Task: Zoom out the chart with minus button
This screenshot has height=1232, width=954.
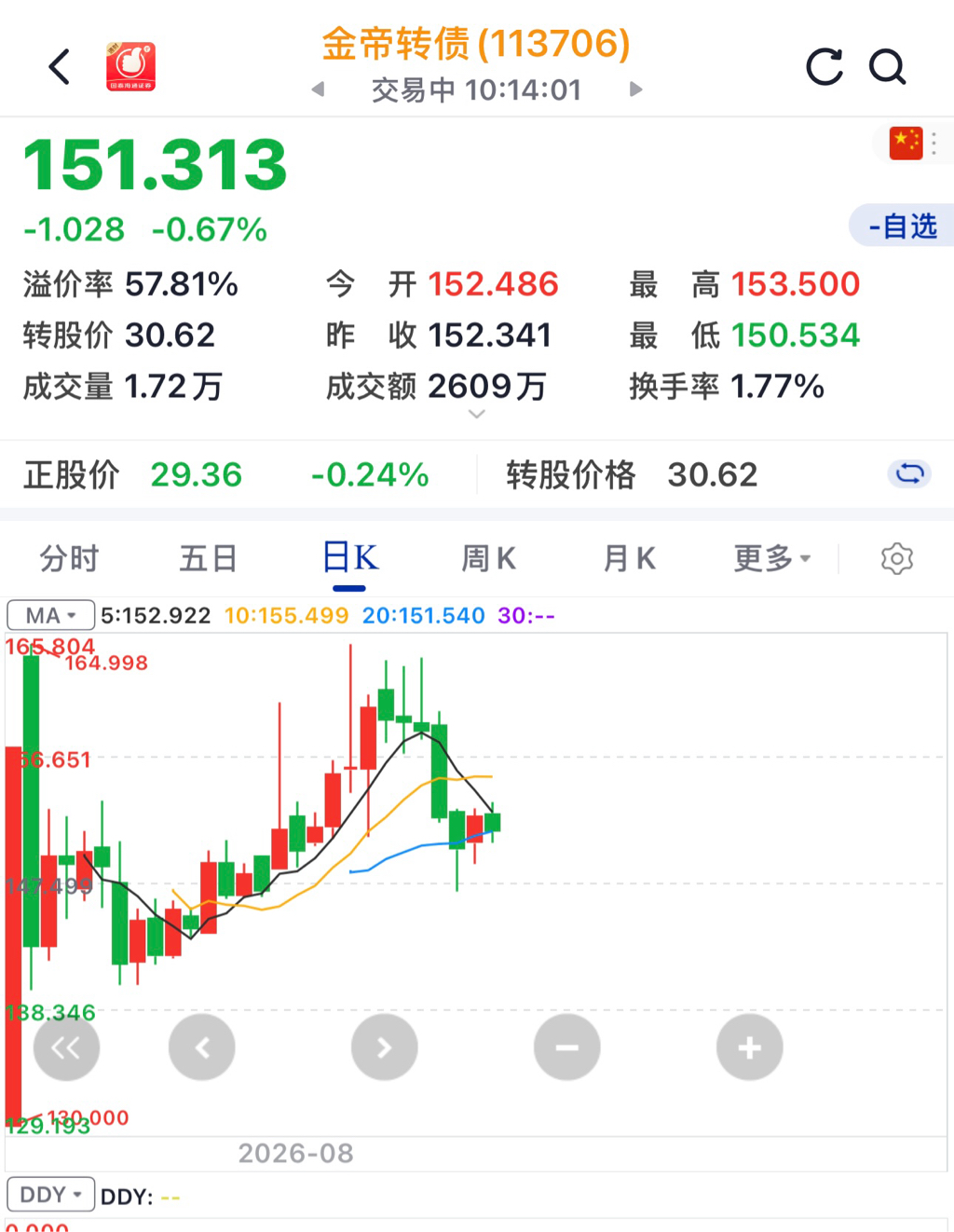Action: point(566,1047)
